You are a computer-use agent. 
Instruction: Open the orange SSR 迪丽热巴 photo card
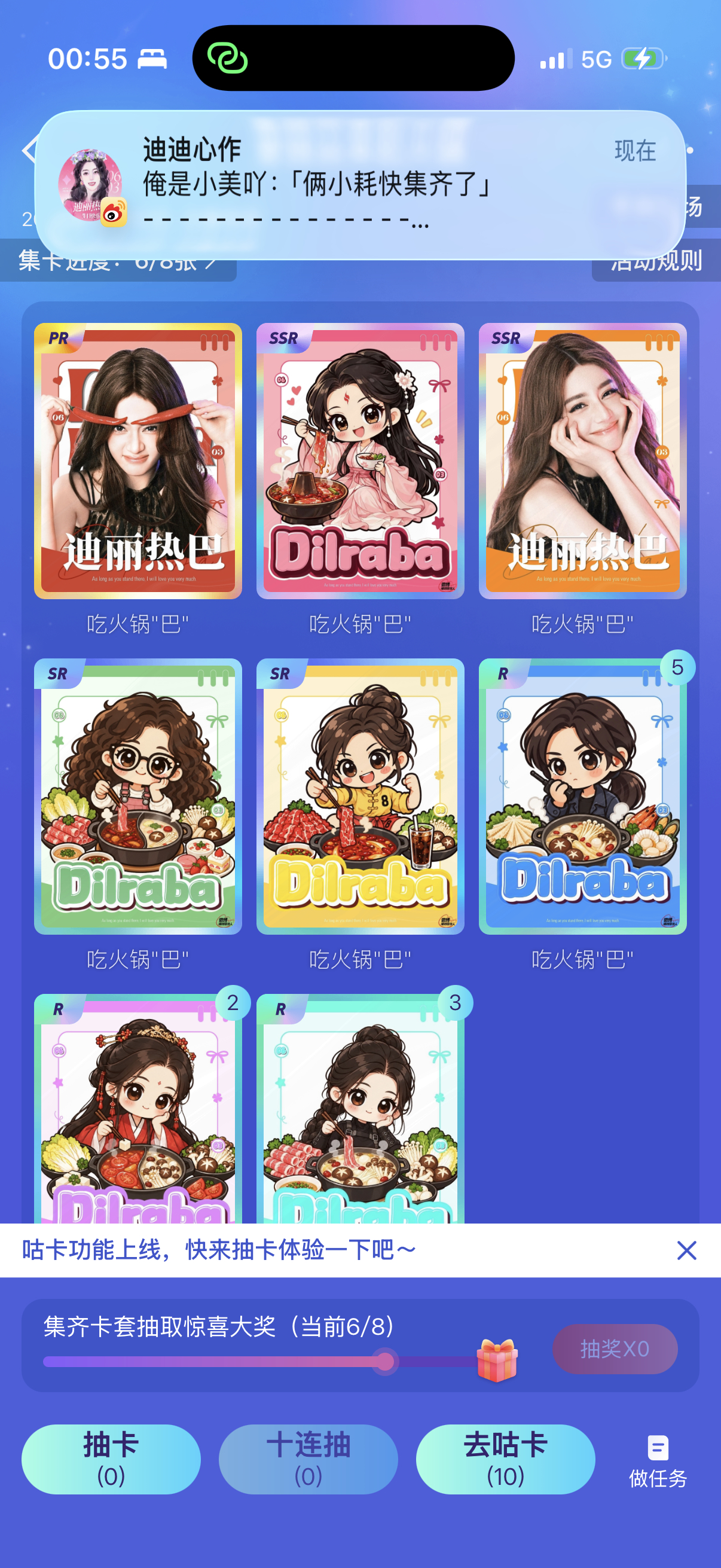click(x=582, y=461)
